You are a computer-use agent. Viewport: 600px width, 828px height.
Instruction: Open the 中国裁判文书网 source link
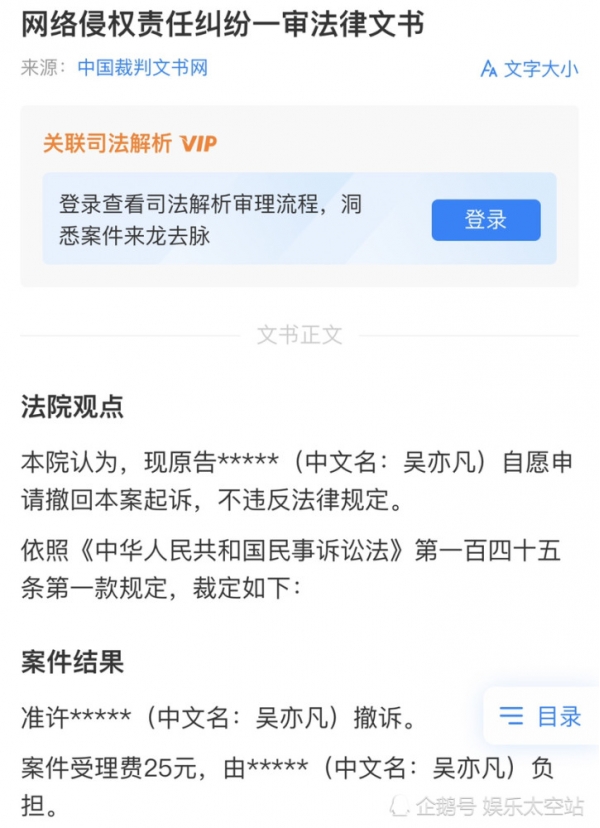tap(143, 68)
